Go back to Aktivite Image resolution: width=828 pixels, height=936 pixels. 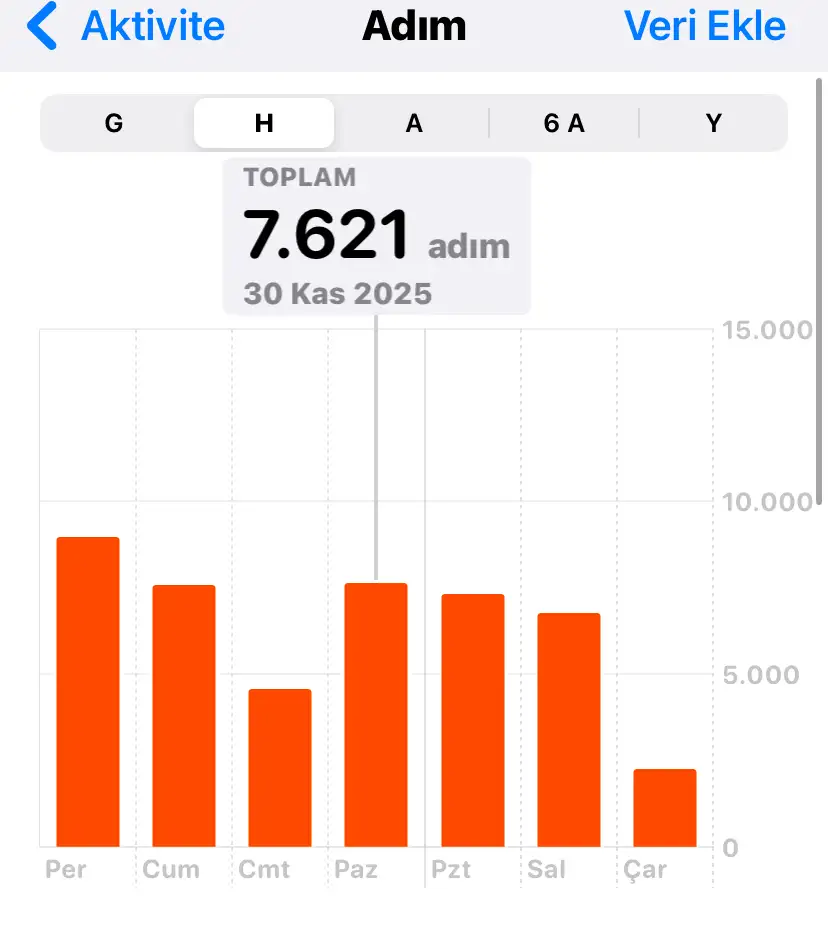coord(126,27)
